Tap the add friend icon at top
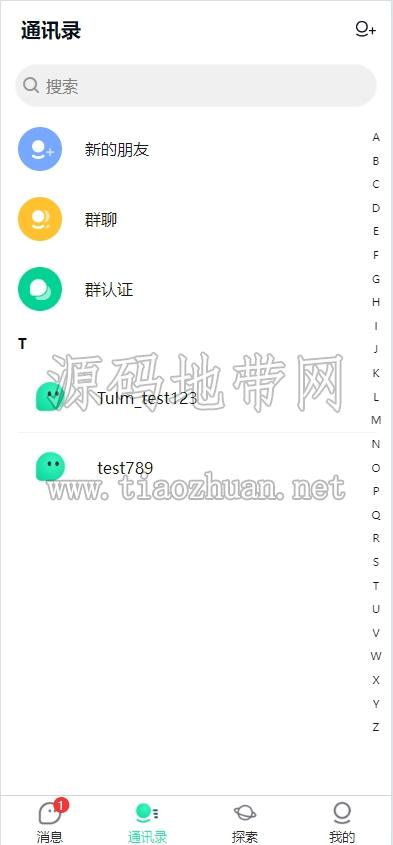Viewport: 393px width, 845px height. point(365,29)
